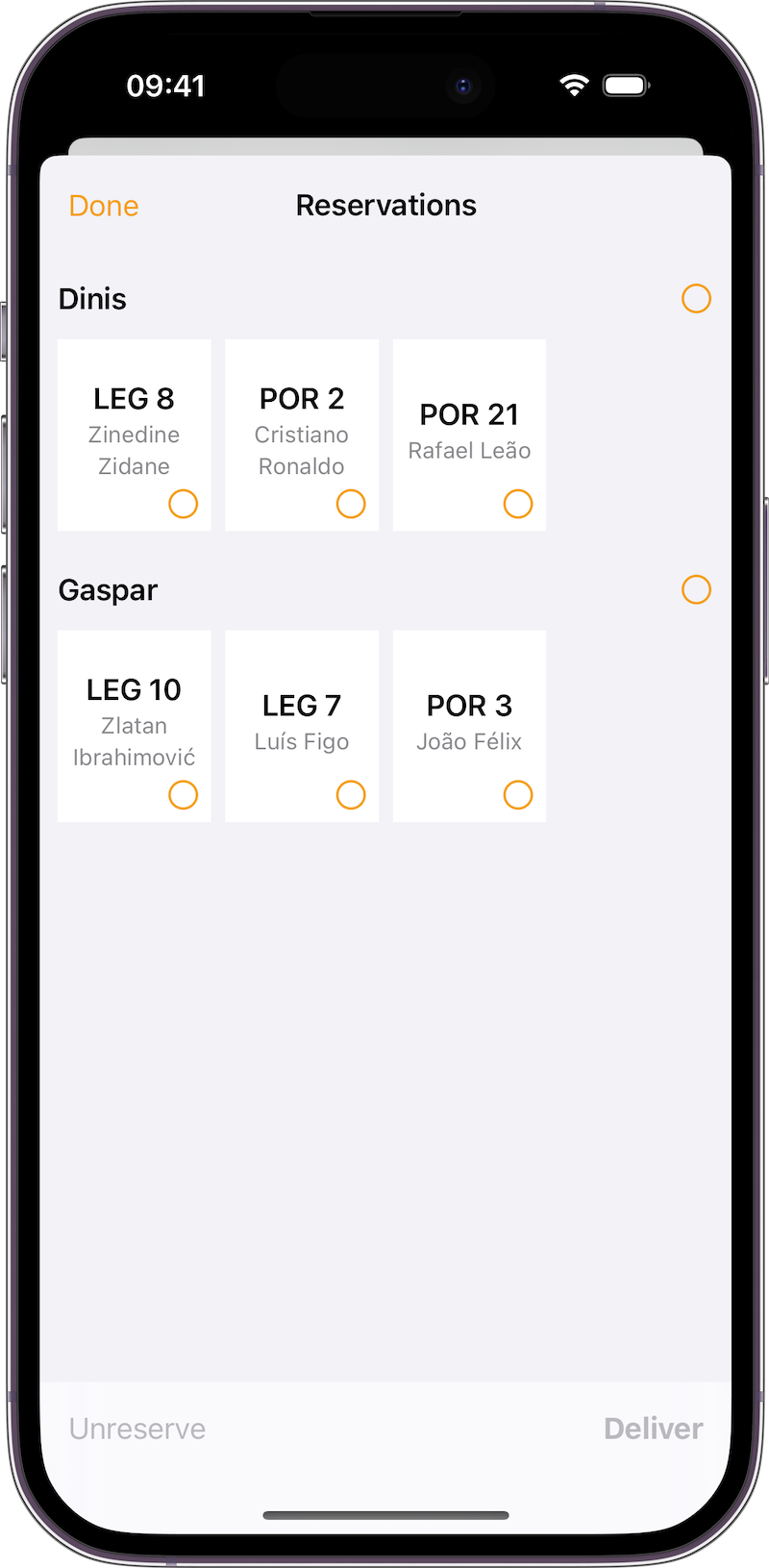Select all reservations for Gaspar
This screenshot has height=1568, width=769.
[x=696, y=589]
